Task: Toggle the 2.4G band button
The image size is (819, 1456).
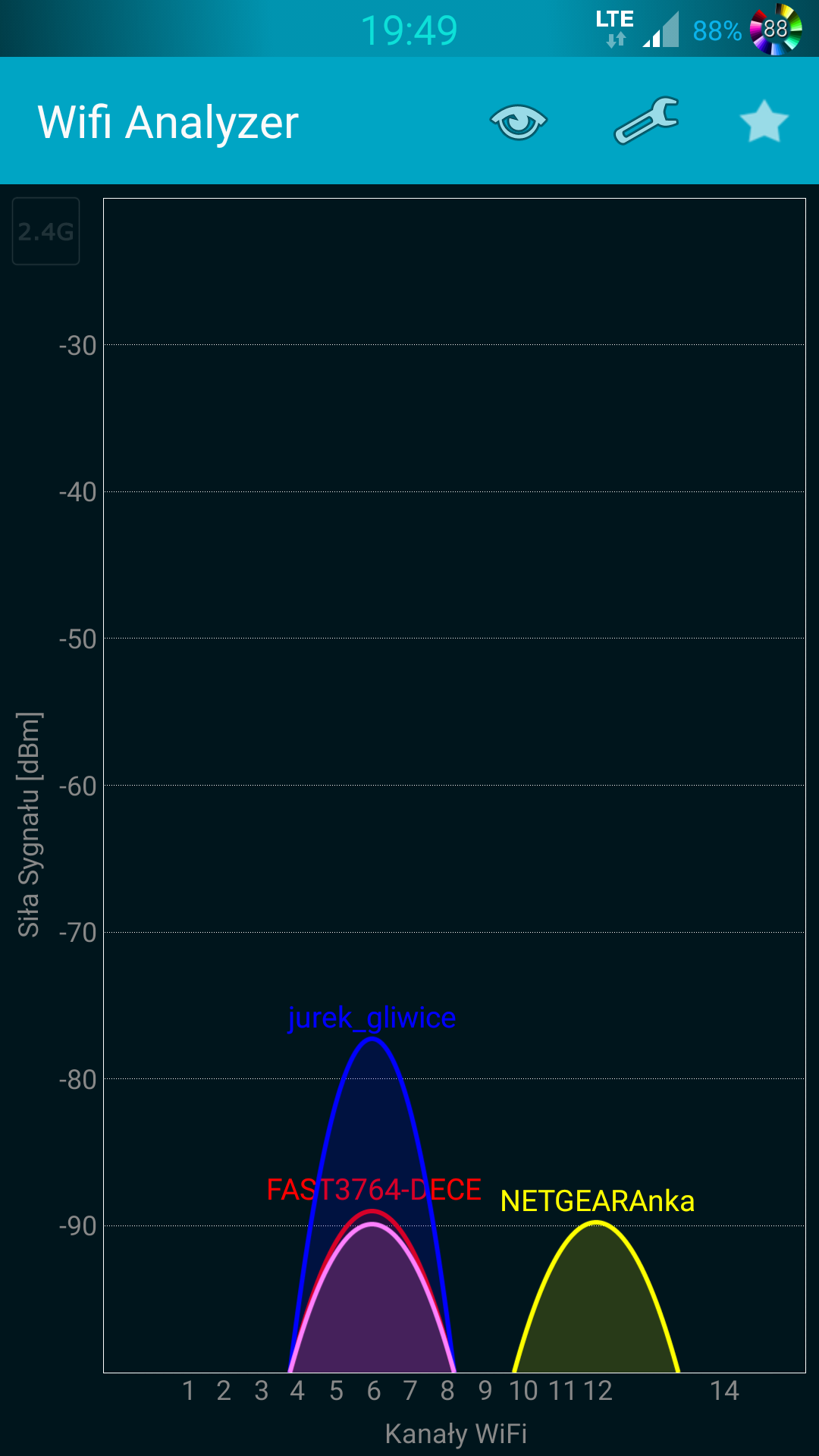Action: coord(46,231)
